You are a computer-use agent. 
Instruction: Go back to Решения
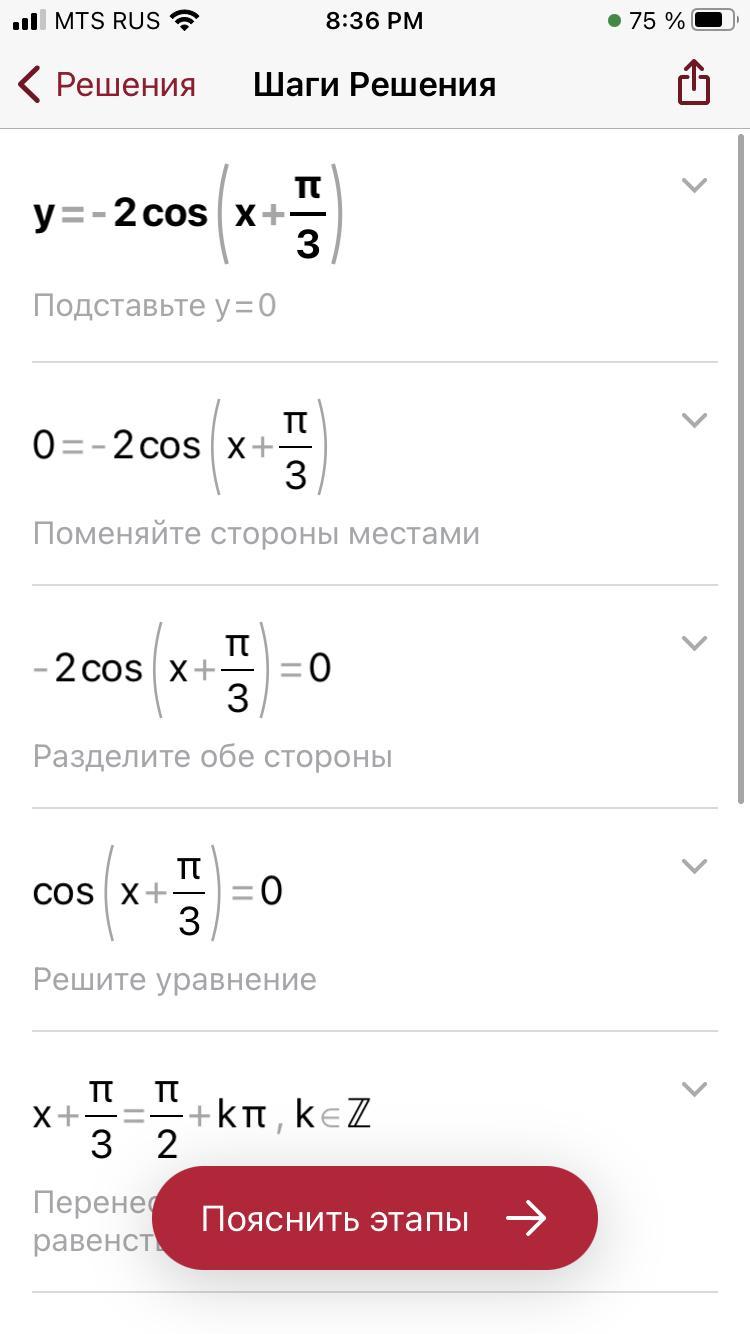[106, 85]
